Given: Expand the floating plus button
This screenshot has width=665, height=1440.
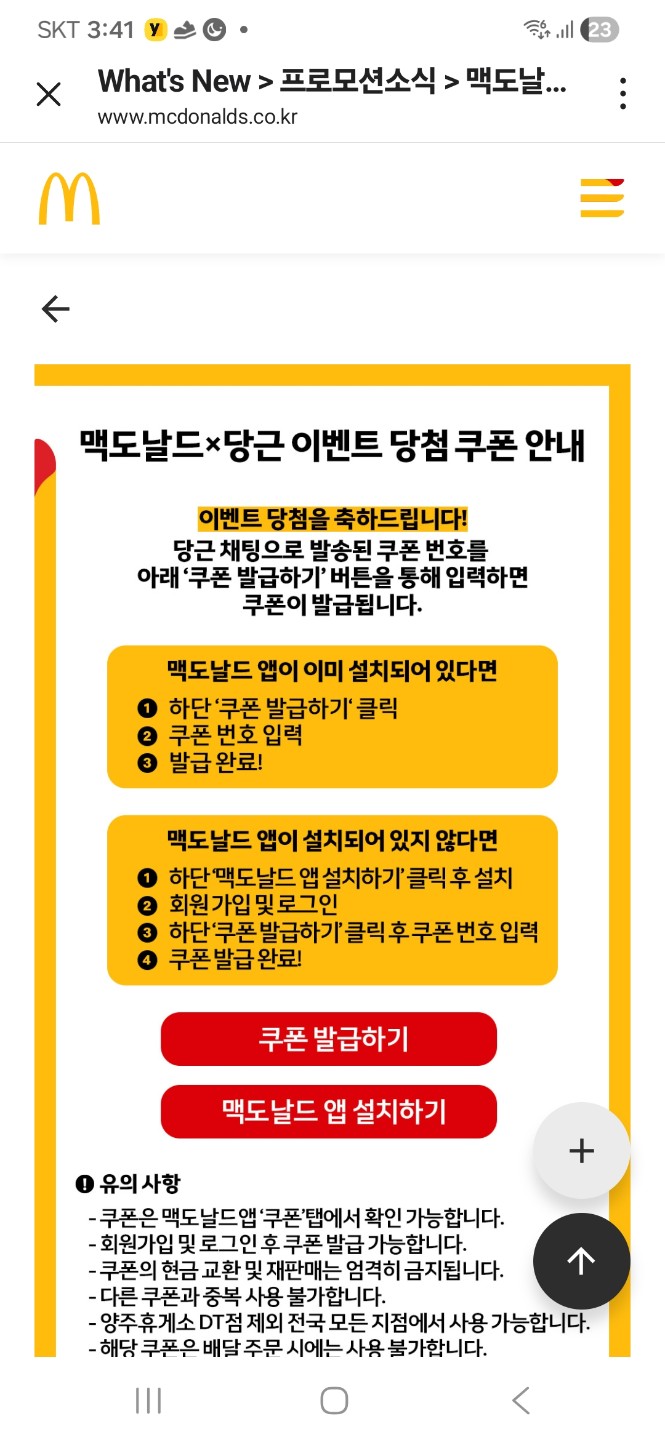Looking at the screenshot, I should tap(581, 1151).
